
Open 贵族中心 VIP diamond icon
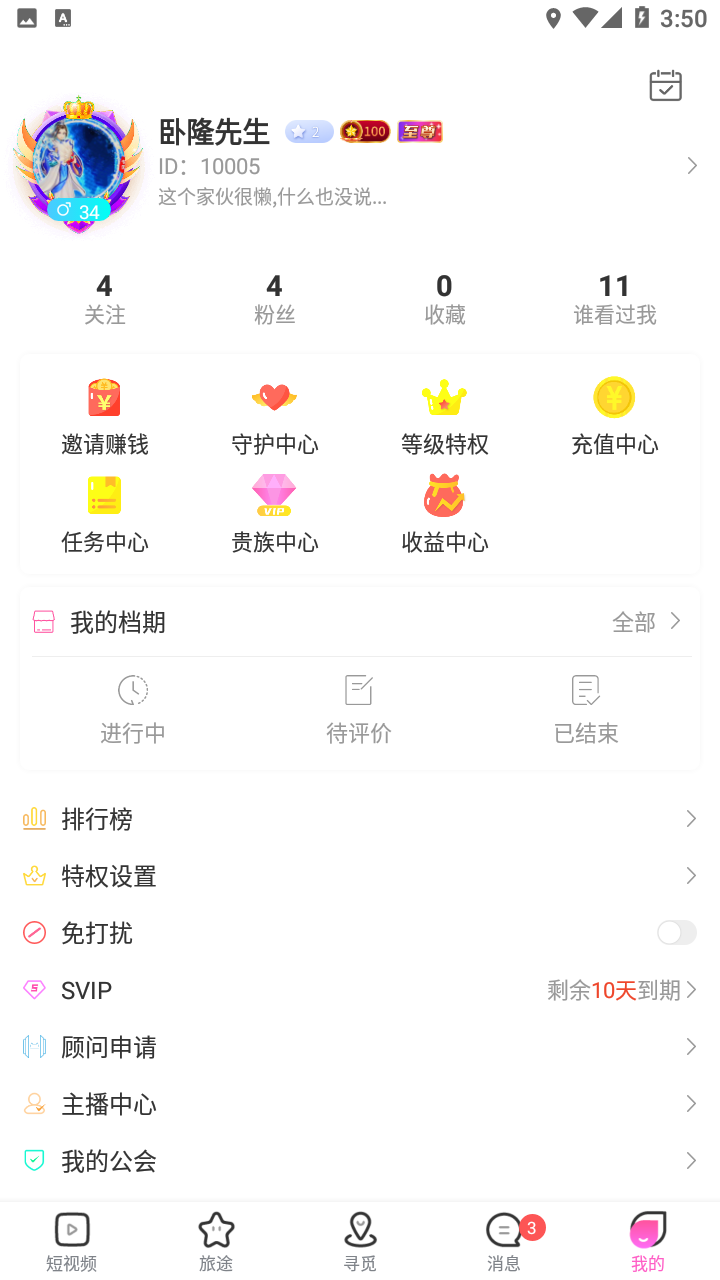click(274, 495)
